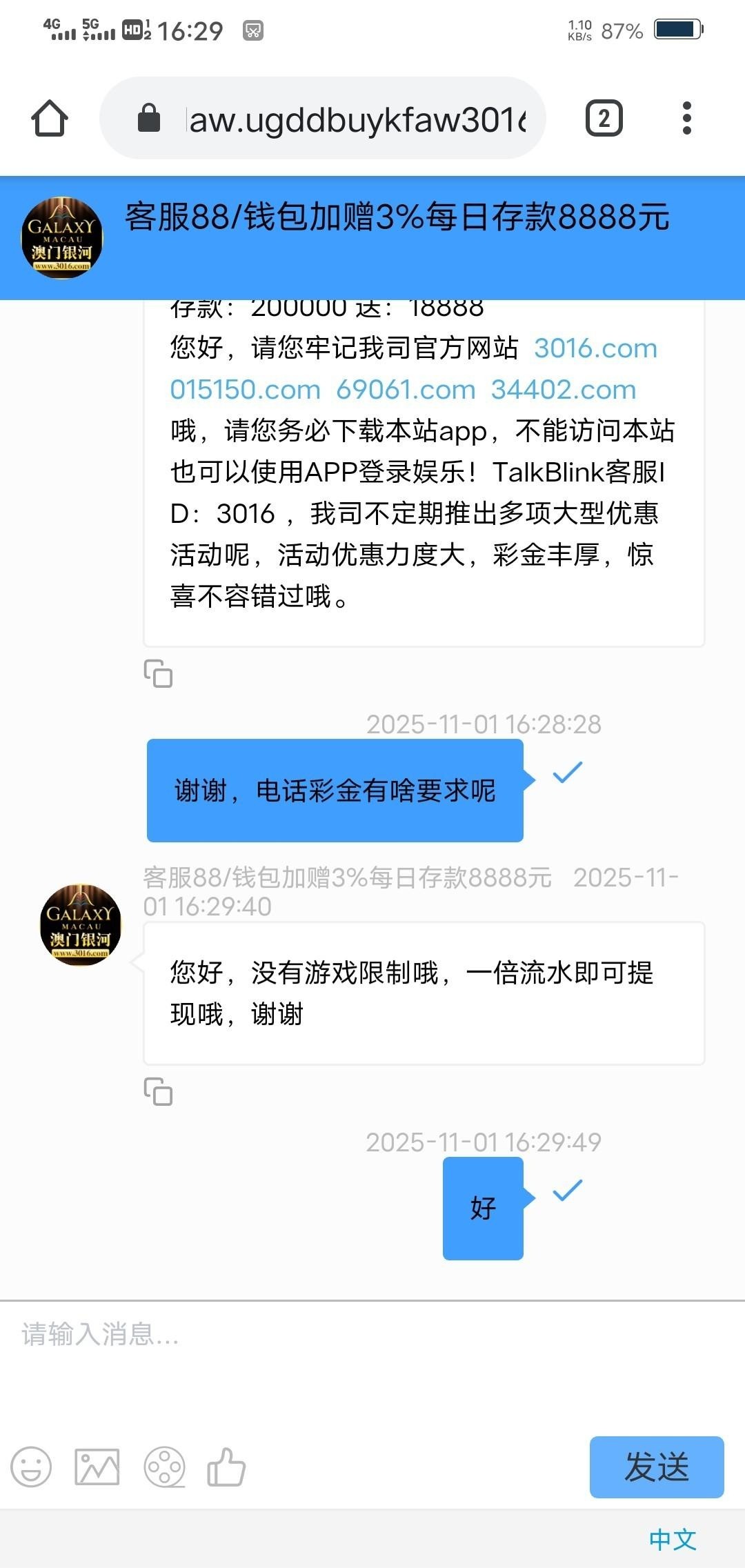Change language via 中文 selector

pyautogui.click(x=673, y=1539)
